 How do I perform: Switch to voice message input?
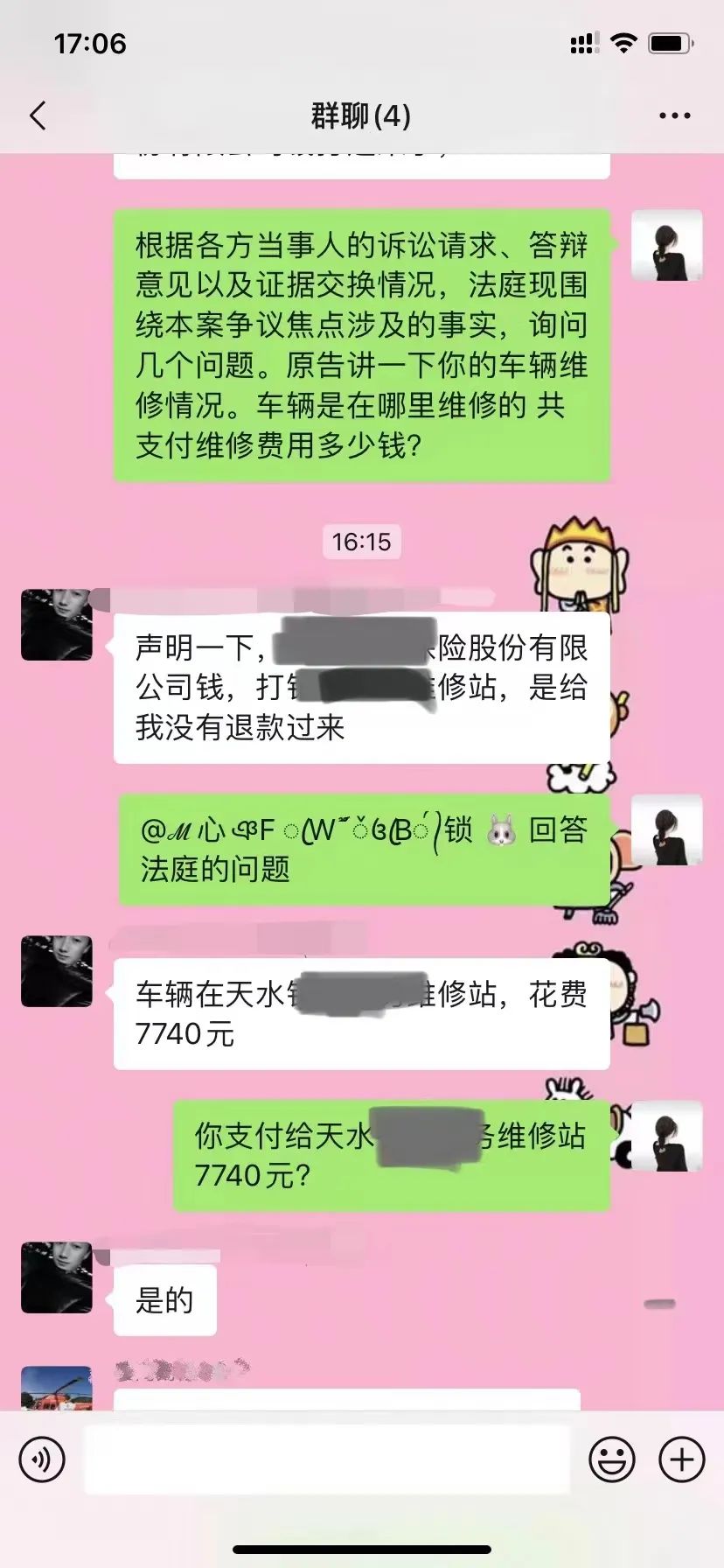pos(42,1459)
